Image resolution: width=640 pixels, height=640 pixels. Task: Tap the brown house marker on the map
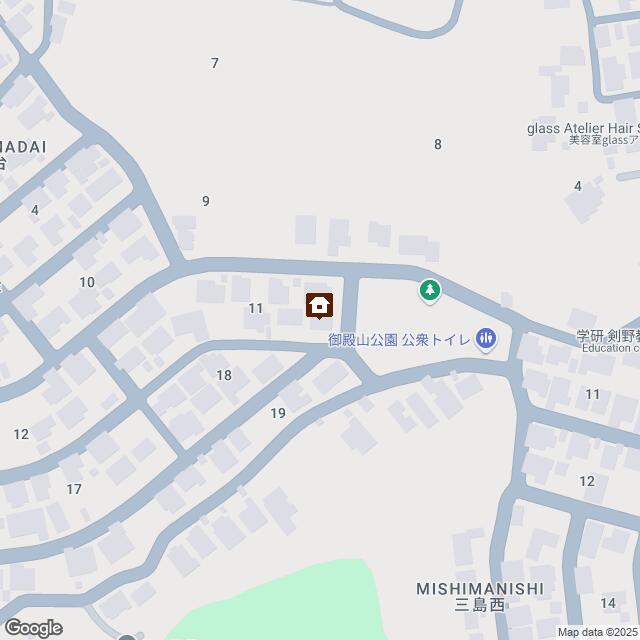pos(319,304)
